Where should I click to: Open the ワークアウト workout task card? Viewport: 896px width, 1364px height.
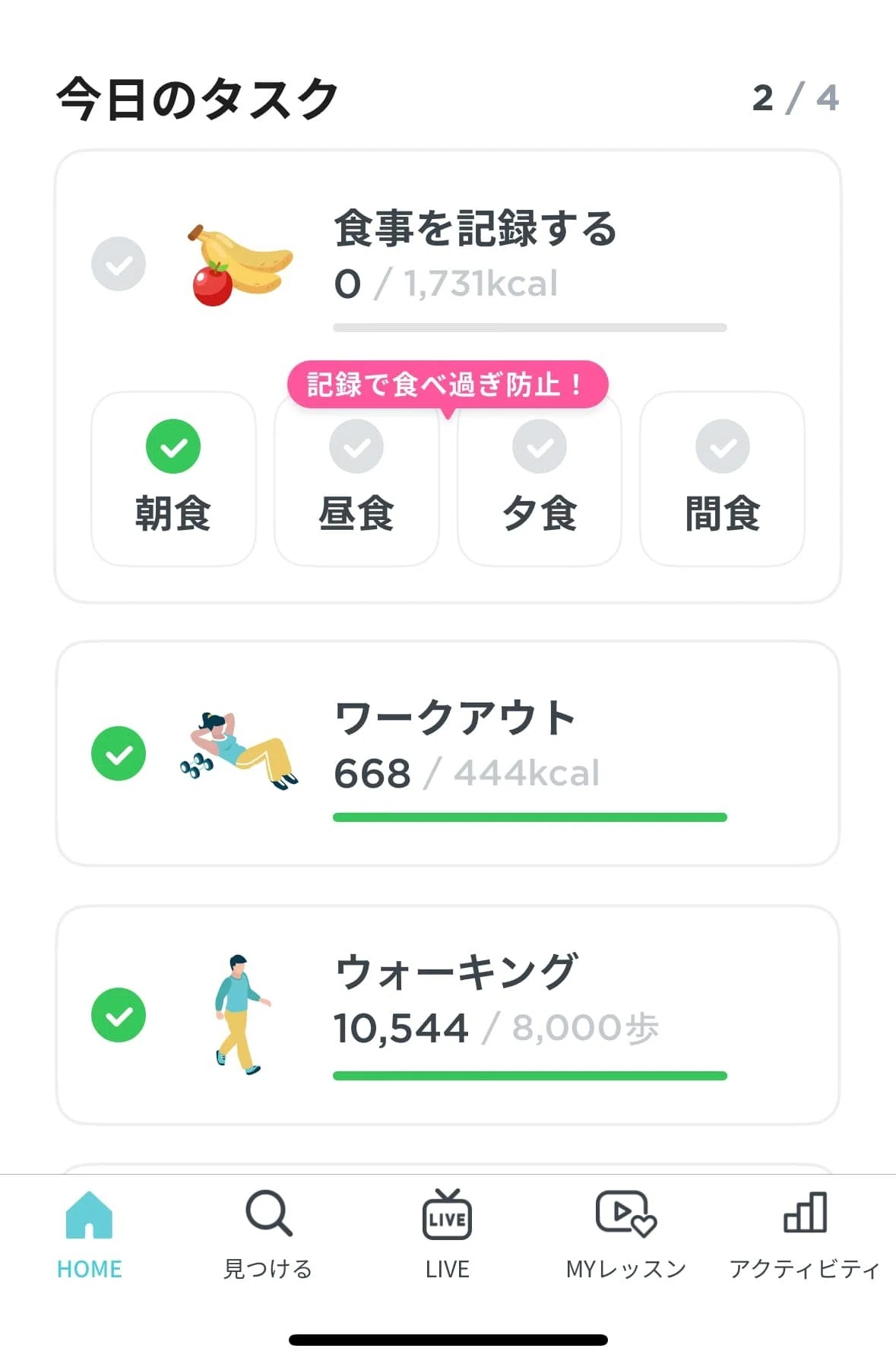(448, 753)
